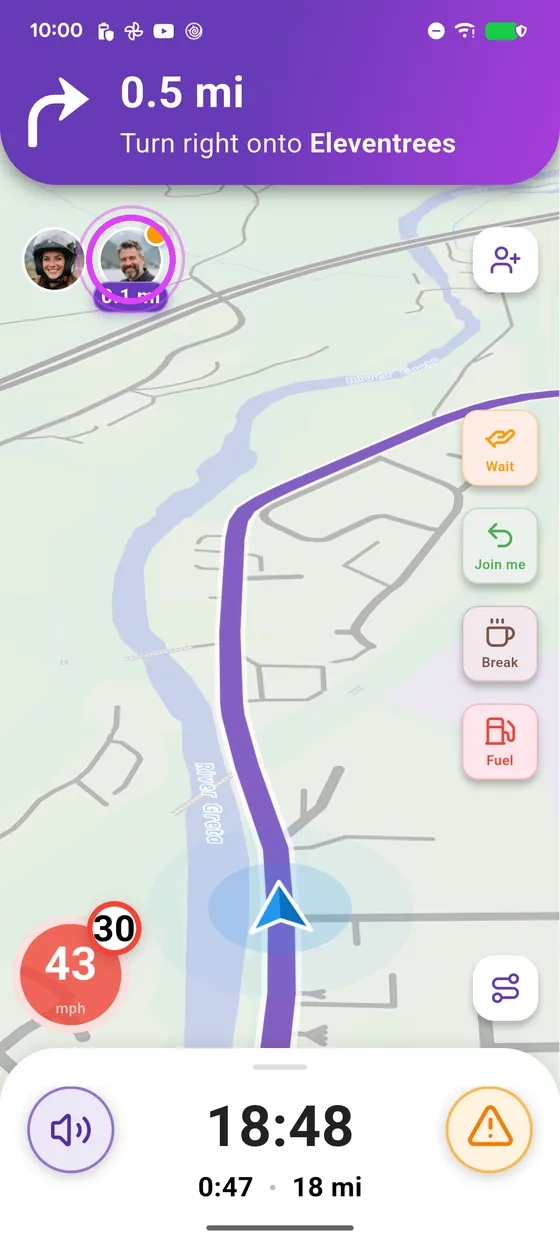Open the route options icon

click(x=505, y=988)
